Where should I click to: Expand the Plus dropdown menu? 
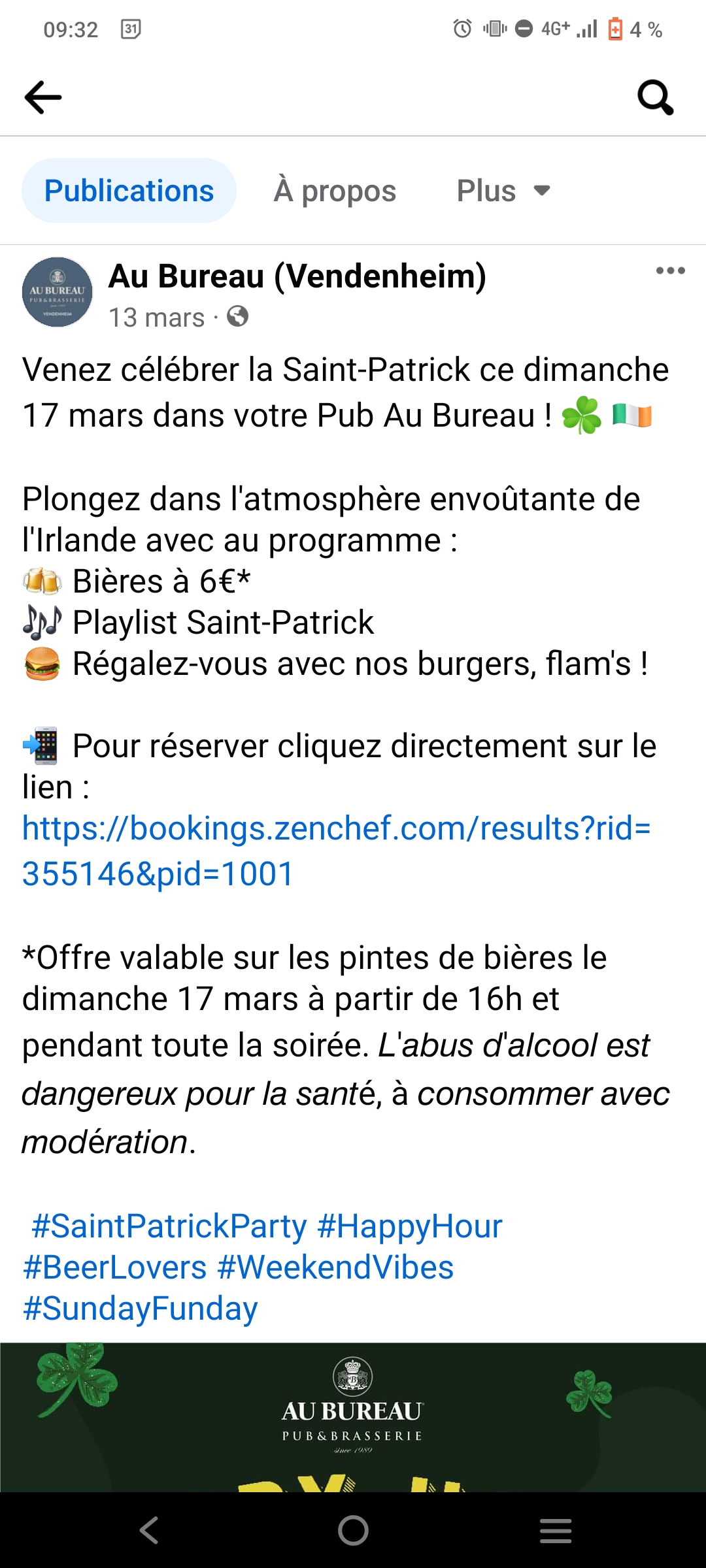click(503, 191)
